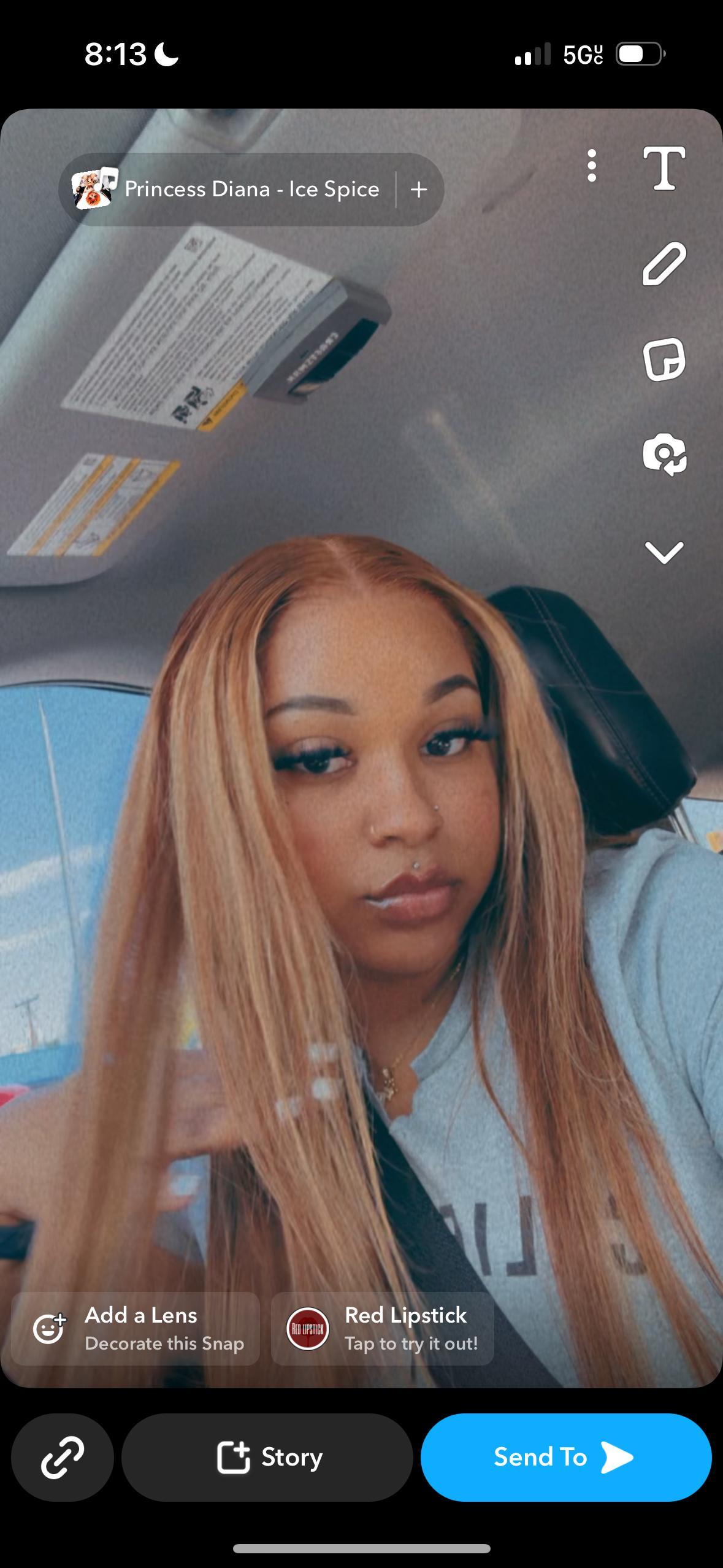
Task: Open the three-dot overflow menu
Action: pyautogui.click(x=592, y=166)
